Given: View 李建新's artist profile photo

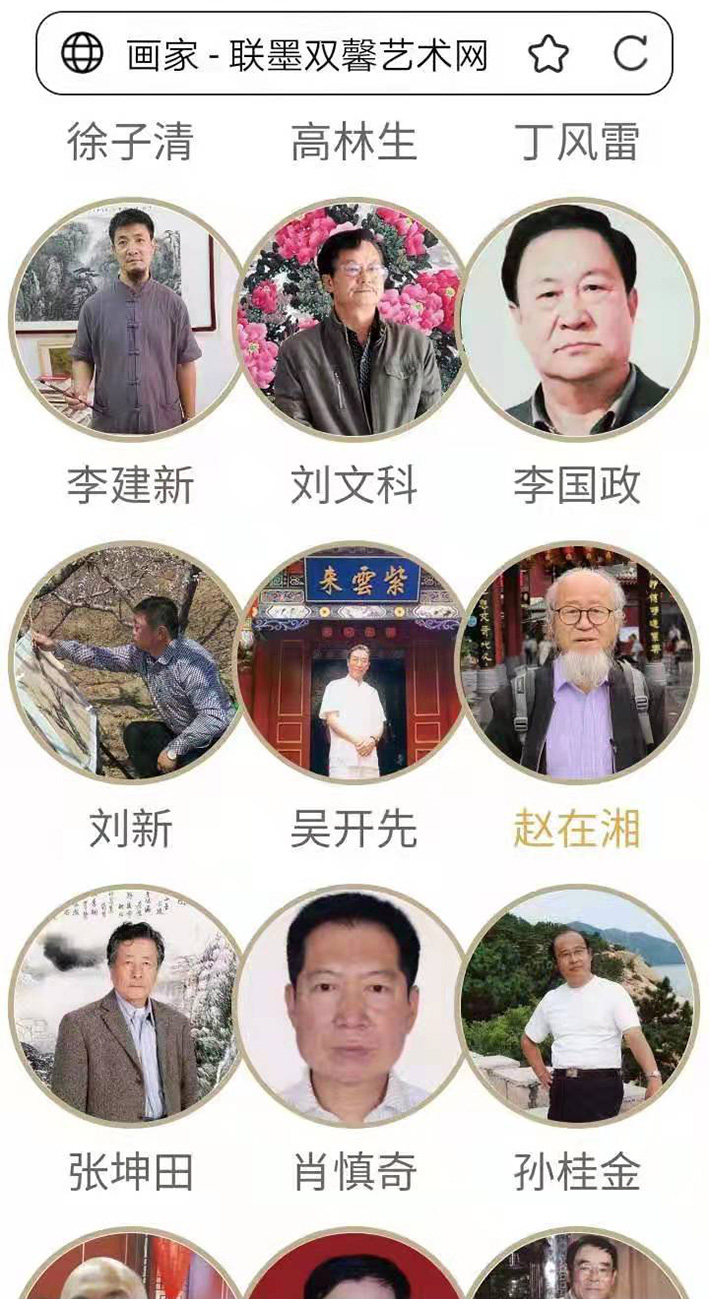Looking at the screenshot, I should click(x=127, y=320).
